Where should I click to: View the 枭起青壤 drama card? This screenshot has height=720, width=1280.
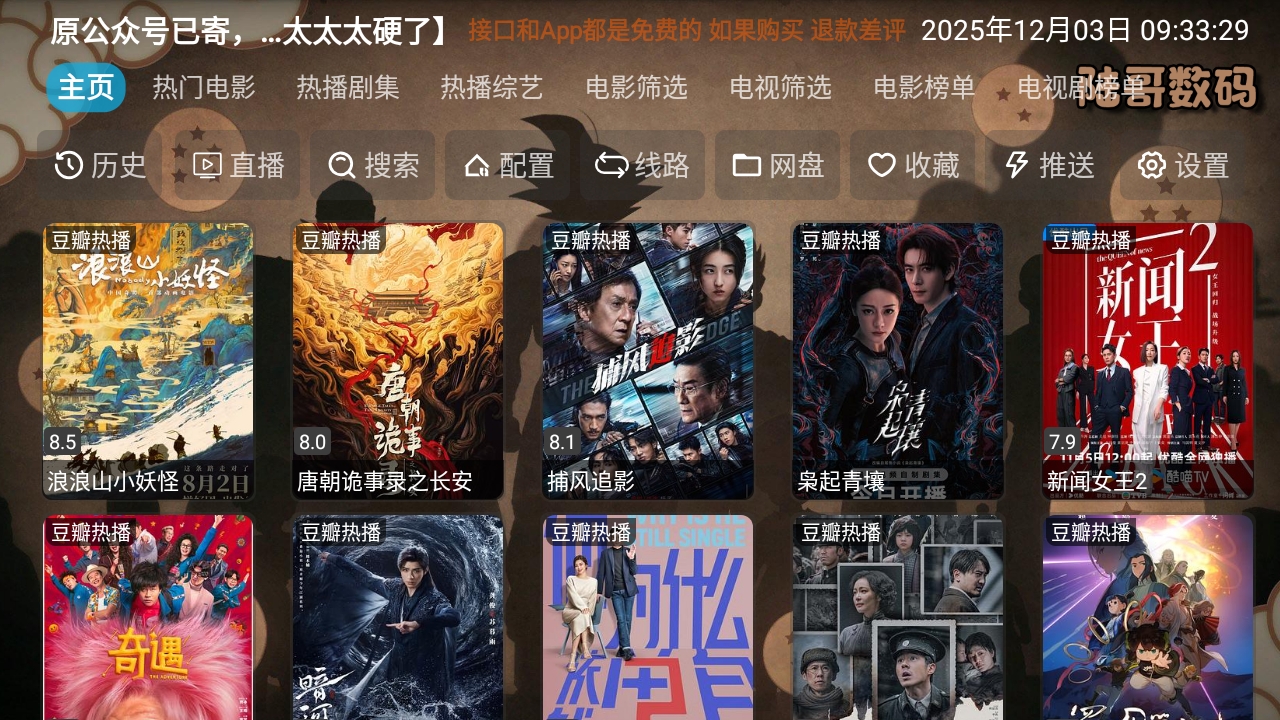pyautogui.click(x=898, y=360)
